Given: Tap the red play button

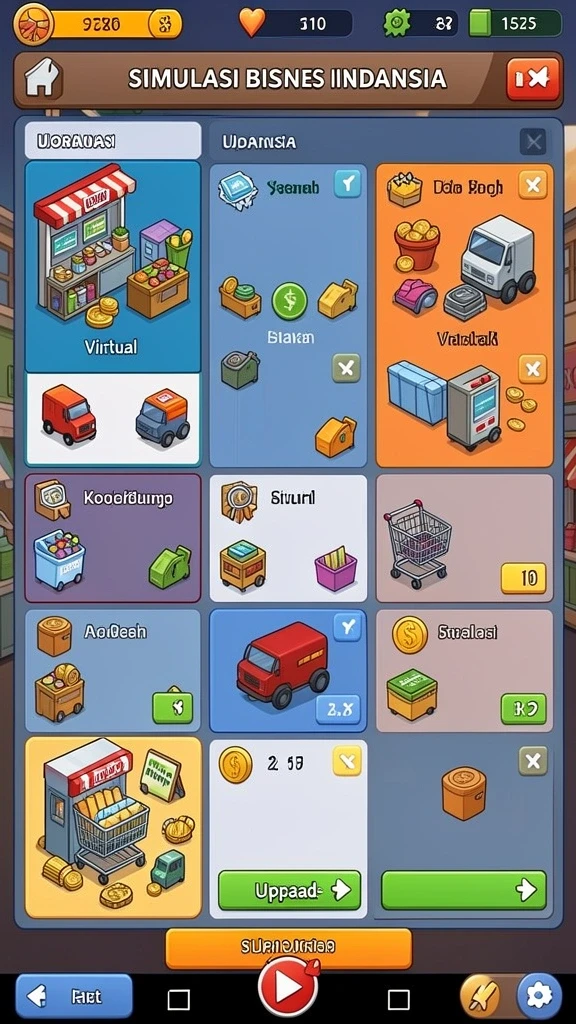Looking at the screenshot, I should pyautogui.click(x=287, y=989).
